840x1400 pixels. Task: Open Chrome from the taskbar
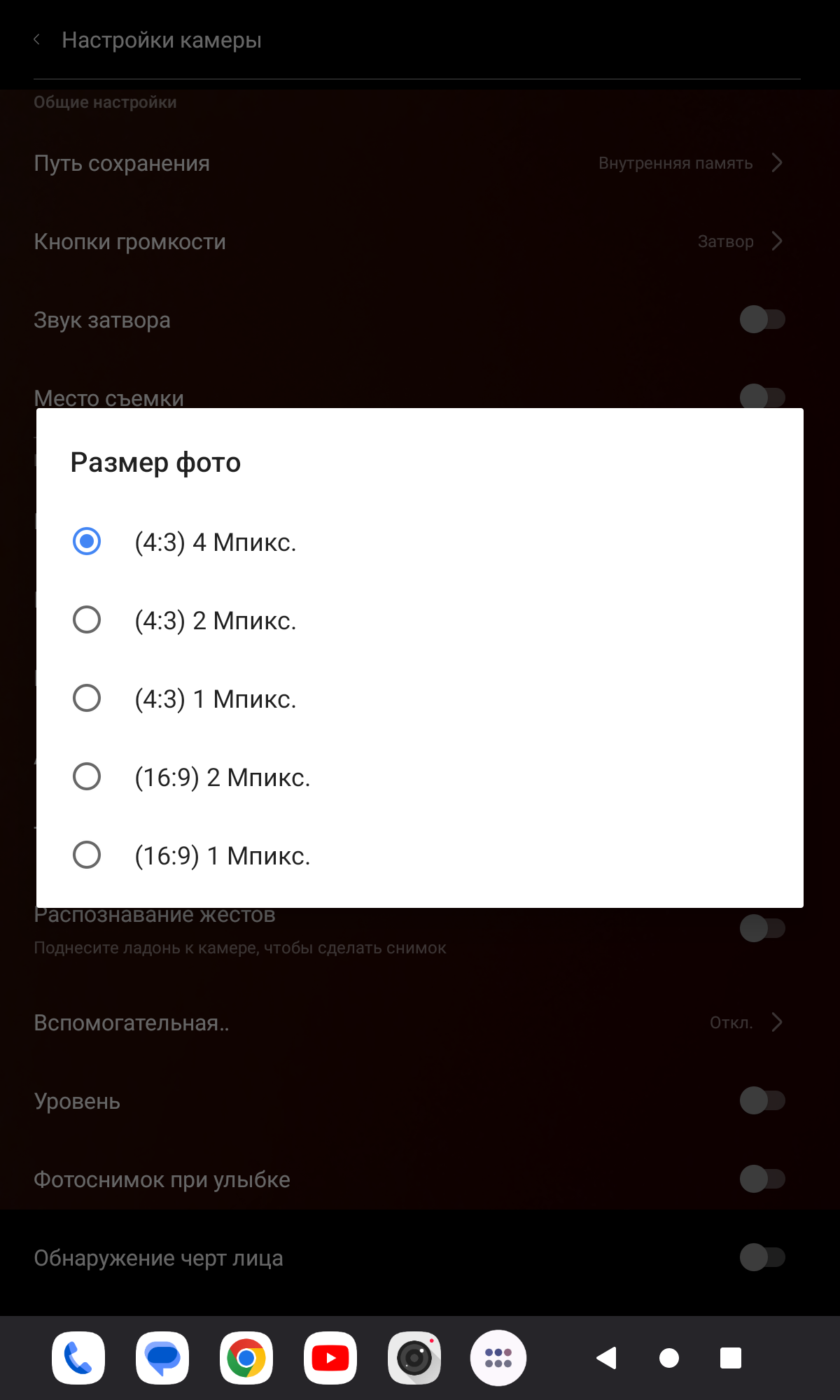point(246,1358)
